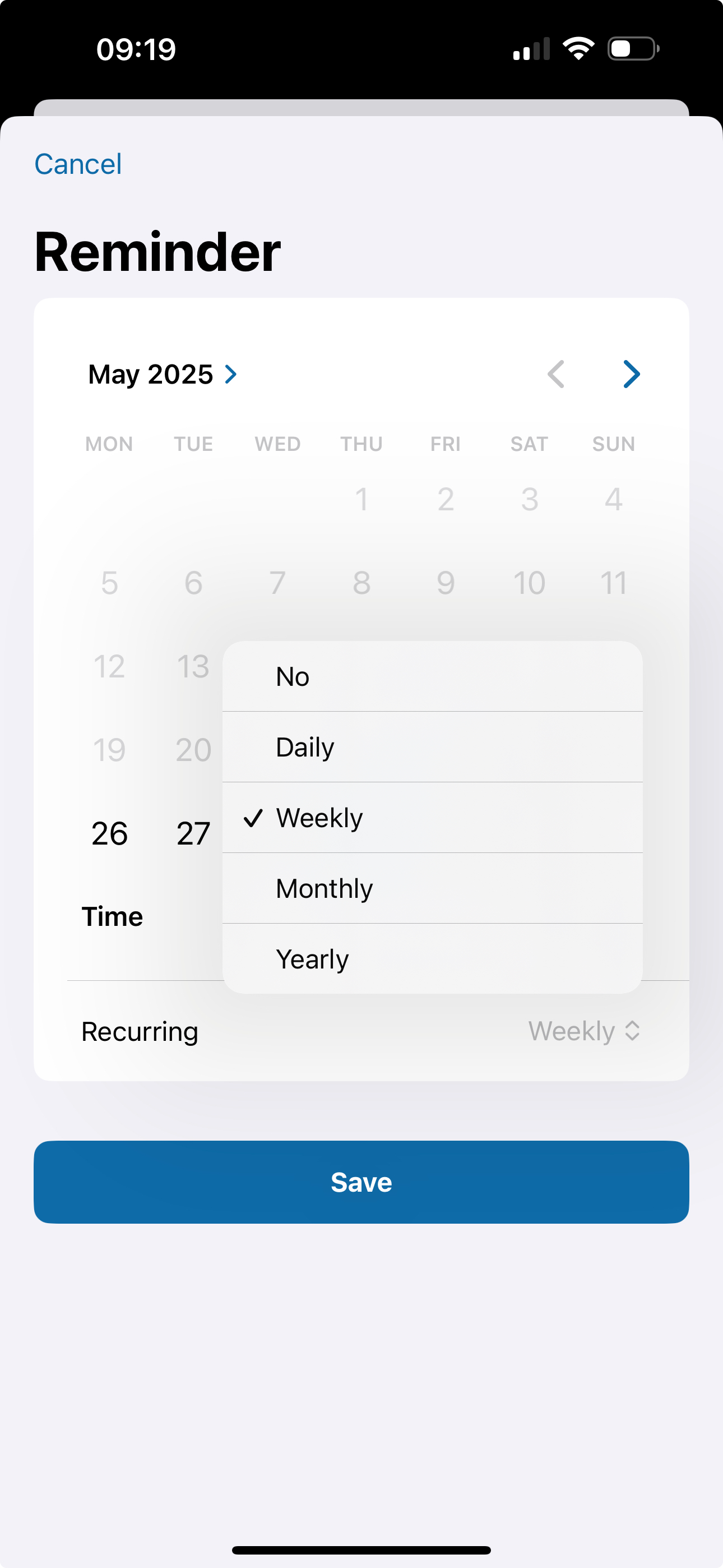Tap the Recurring Weekly dropdown
Viewport: 723px width, 1568px height.
point(583,1031)
